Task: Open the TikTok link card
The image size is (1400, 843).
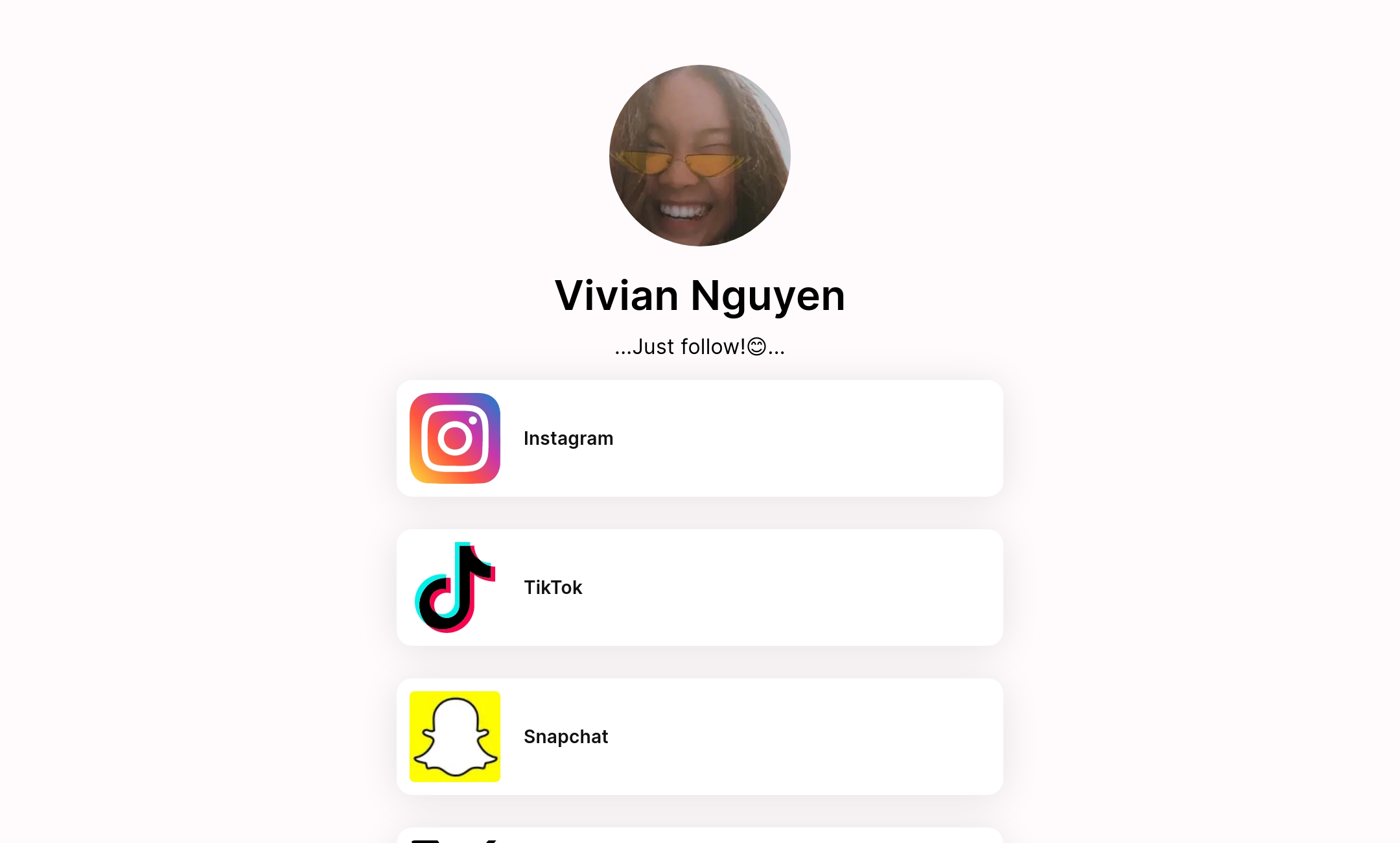Action: click(x=699, y=588)
